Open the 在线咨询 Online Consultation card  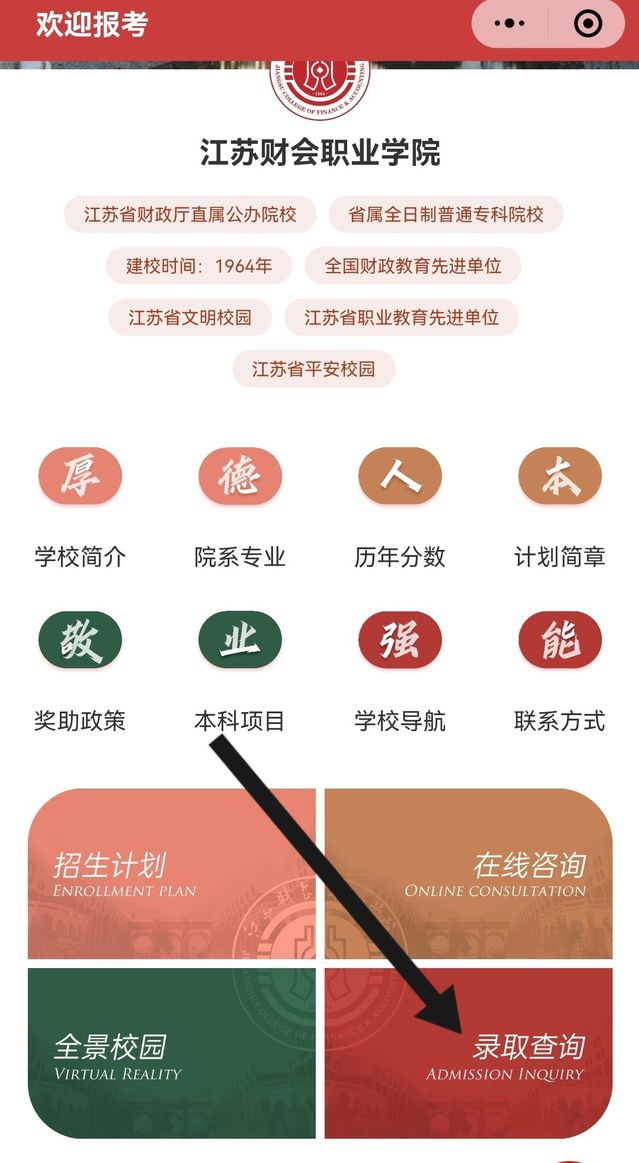[468, 873]
